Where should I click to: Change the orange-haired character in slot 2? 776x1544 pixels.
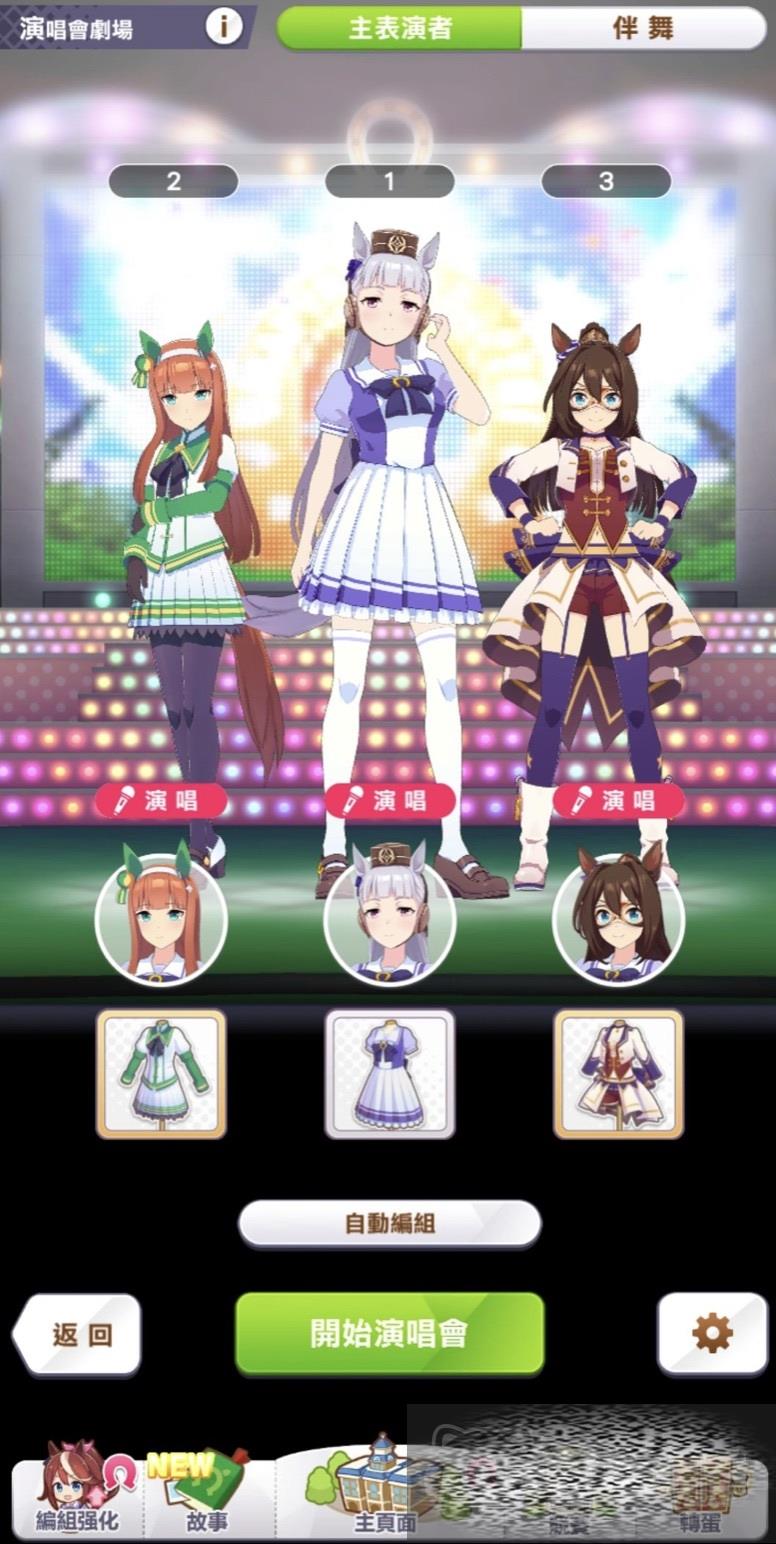click(161, 920)
